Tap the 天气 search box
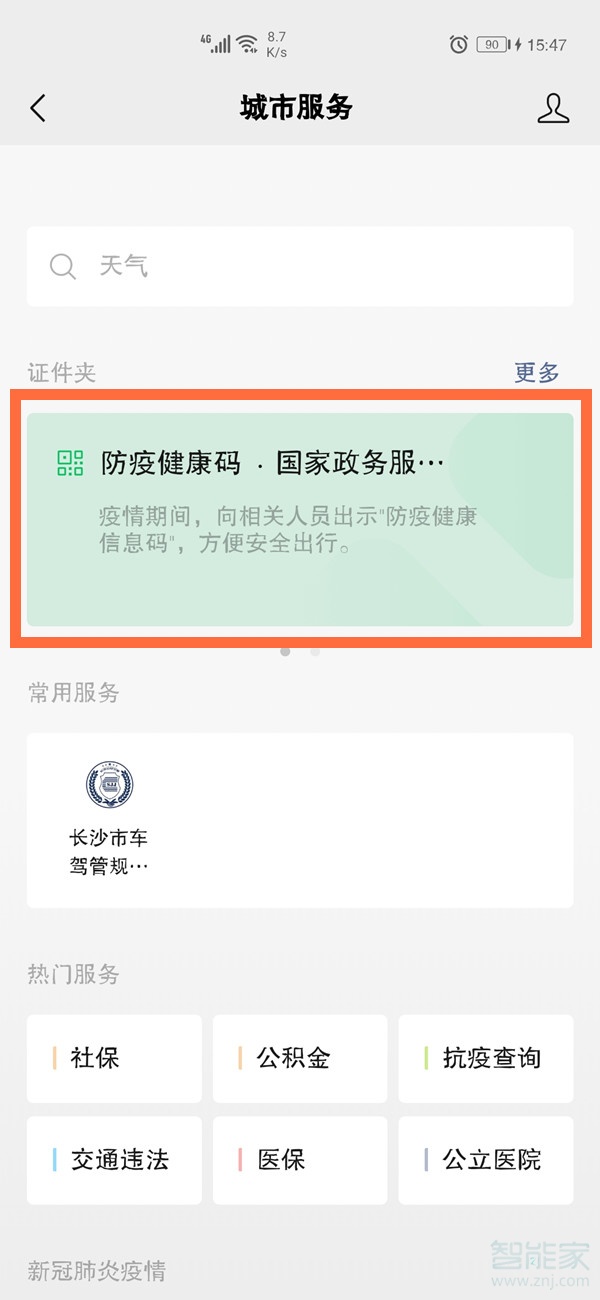The image size is (600, 1300). (300, 266)
